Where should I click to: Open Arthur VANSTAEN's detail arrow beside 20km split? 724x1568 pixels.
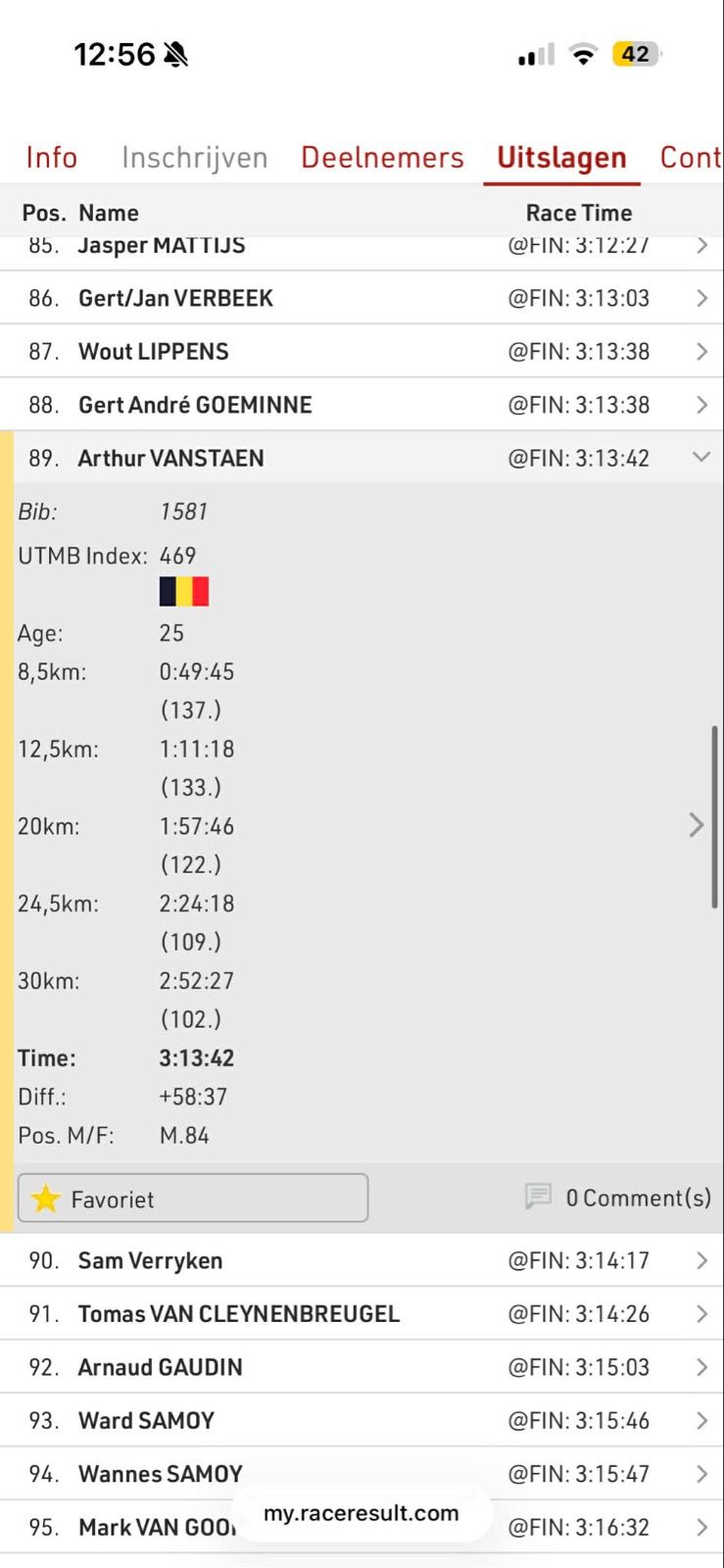pyautogui.click(x=697, y=825)
